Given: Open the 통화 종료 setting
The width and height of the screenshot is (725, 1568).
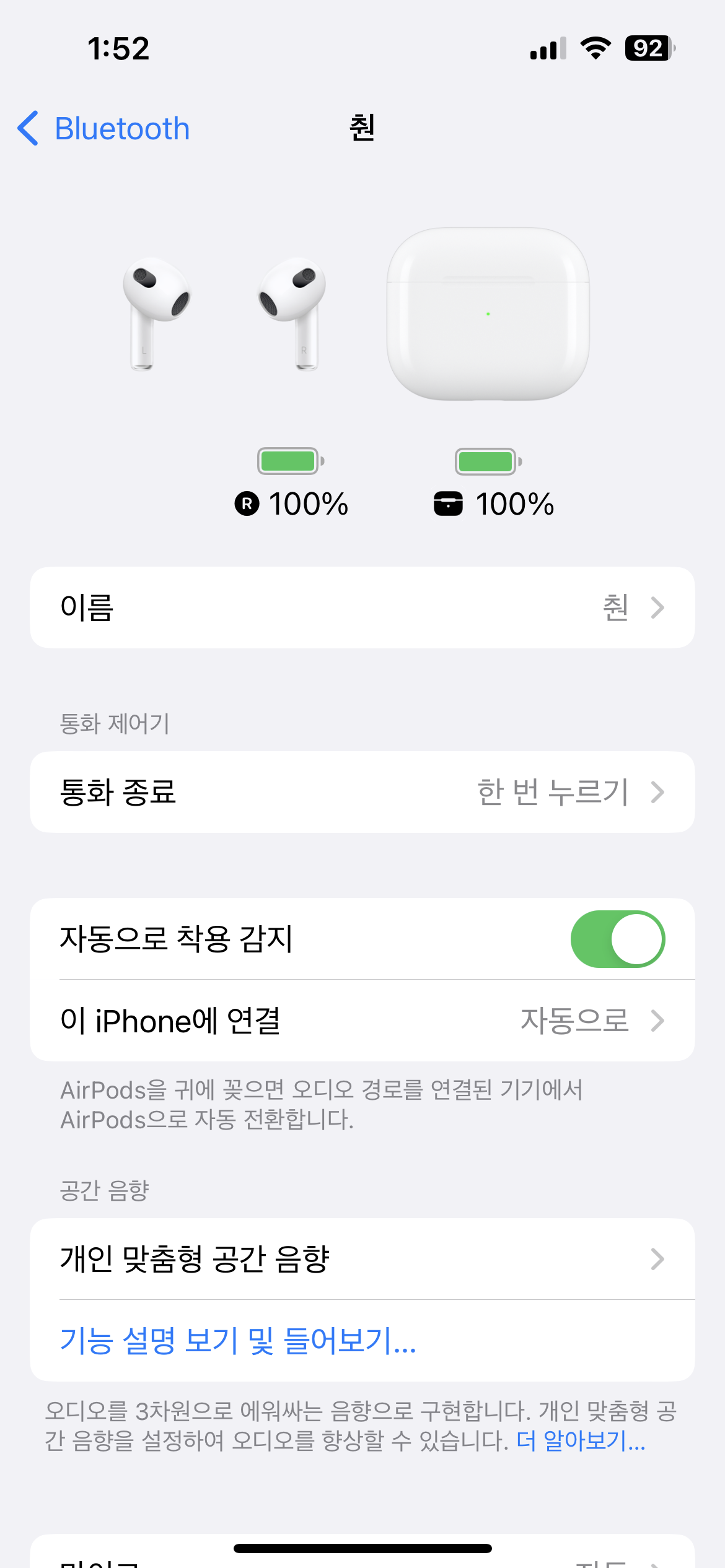Looking at the screenshot, I should (362, 792).
